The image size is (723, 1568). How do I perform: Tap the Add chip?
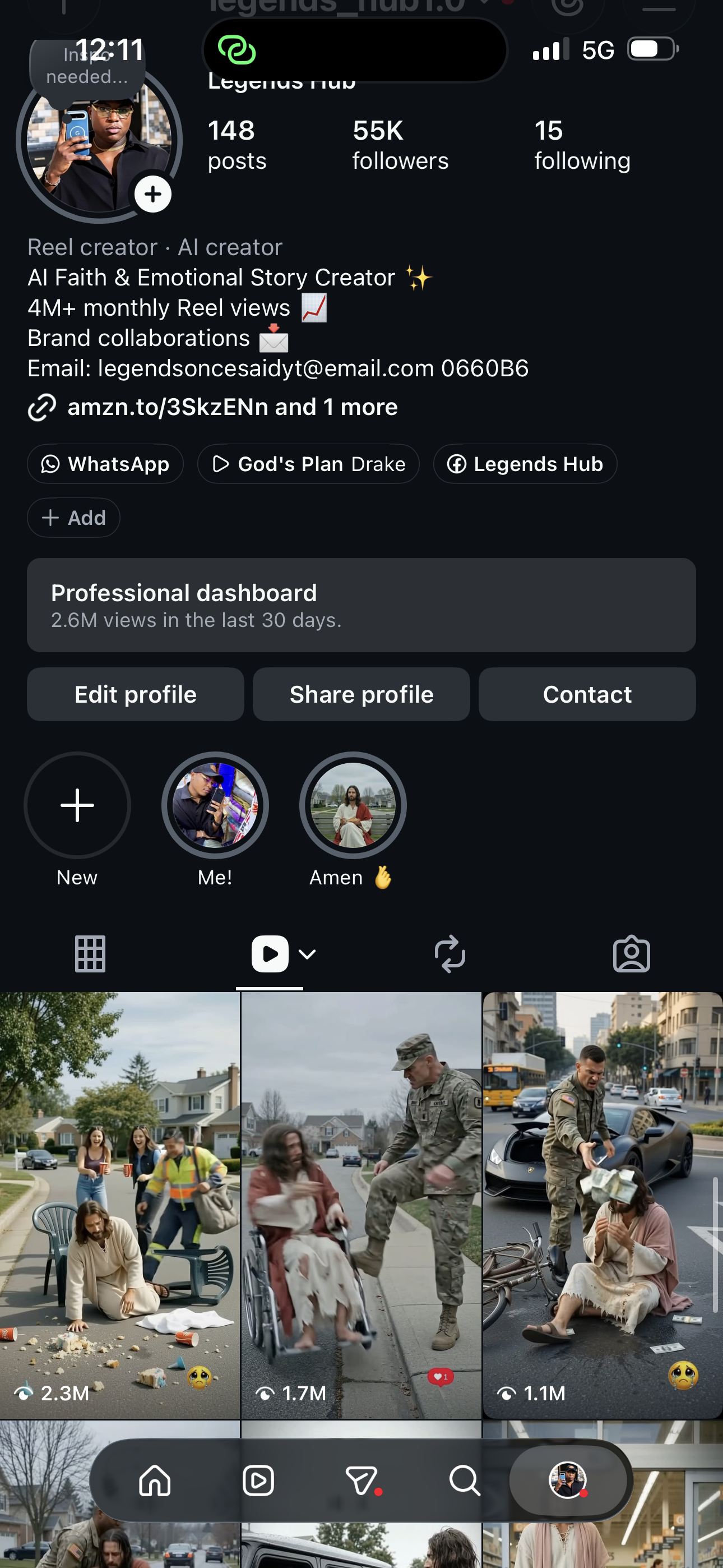[73, 518]
